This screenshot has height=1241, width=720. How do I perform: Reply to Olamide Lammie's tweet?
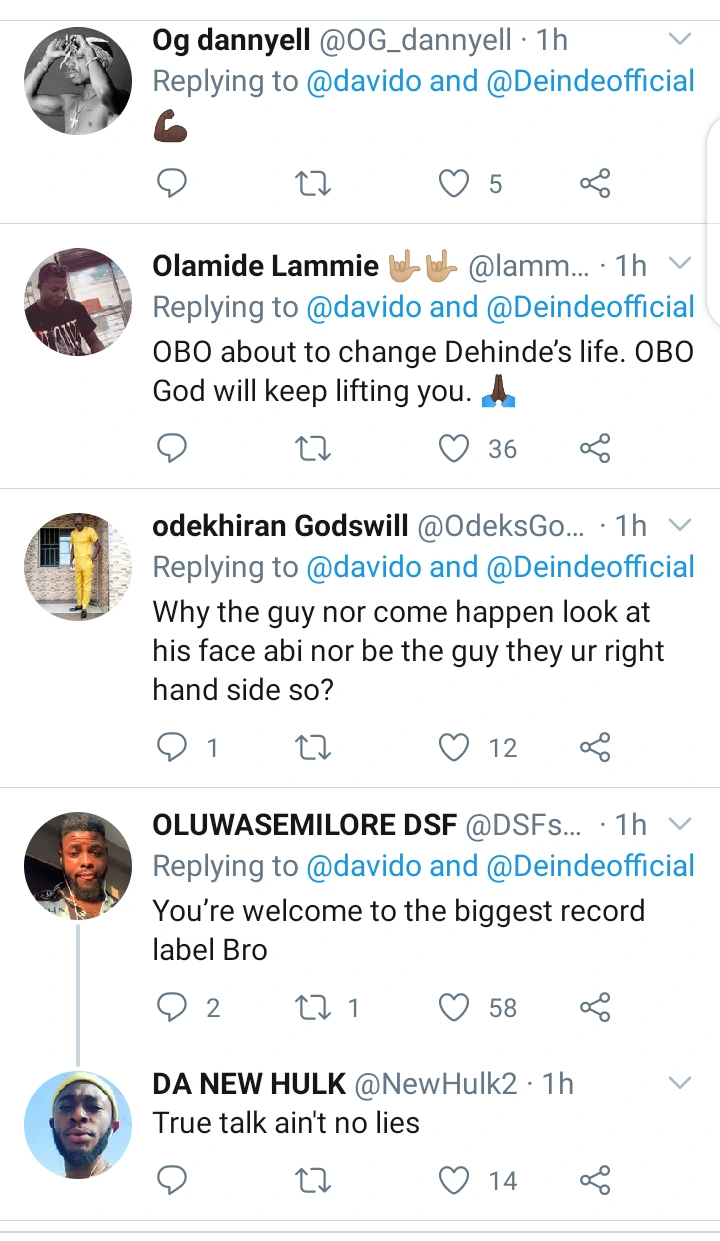173,449
